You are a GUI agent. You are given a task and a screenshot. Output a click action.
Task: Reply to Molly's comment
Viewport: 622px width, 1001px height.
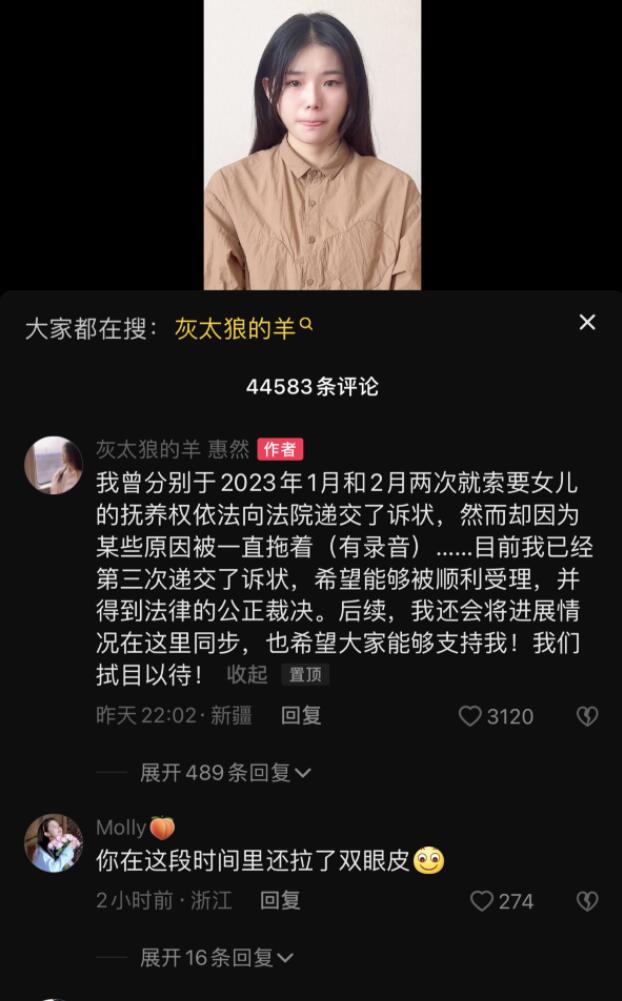[x=280, y=900]
